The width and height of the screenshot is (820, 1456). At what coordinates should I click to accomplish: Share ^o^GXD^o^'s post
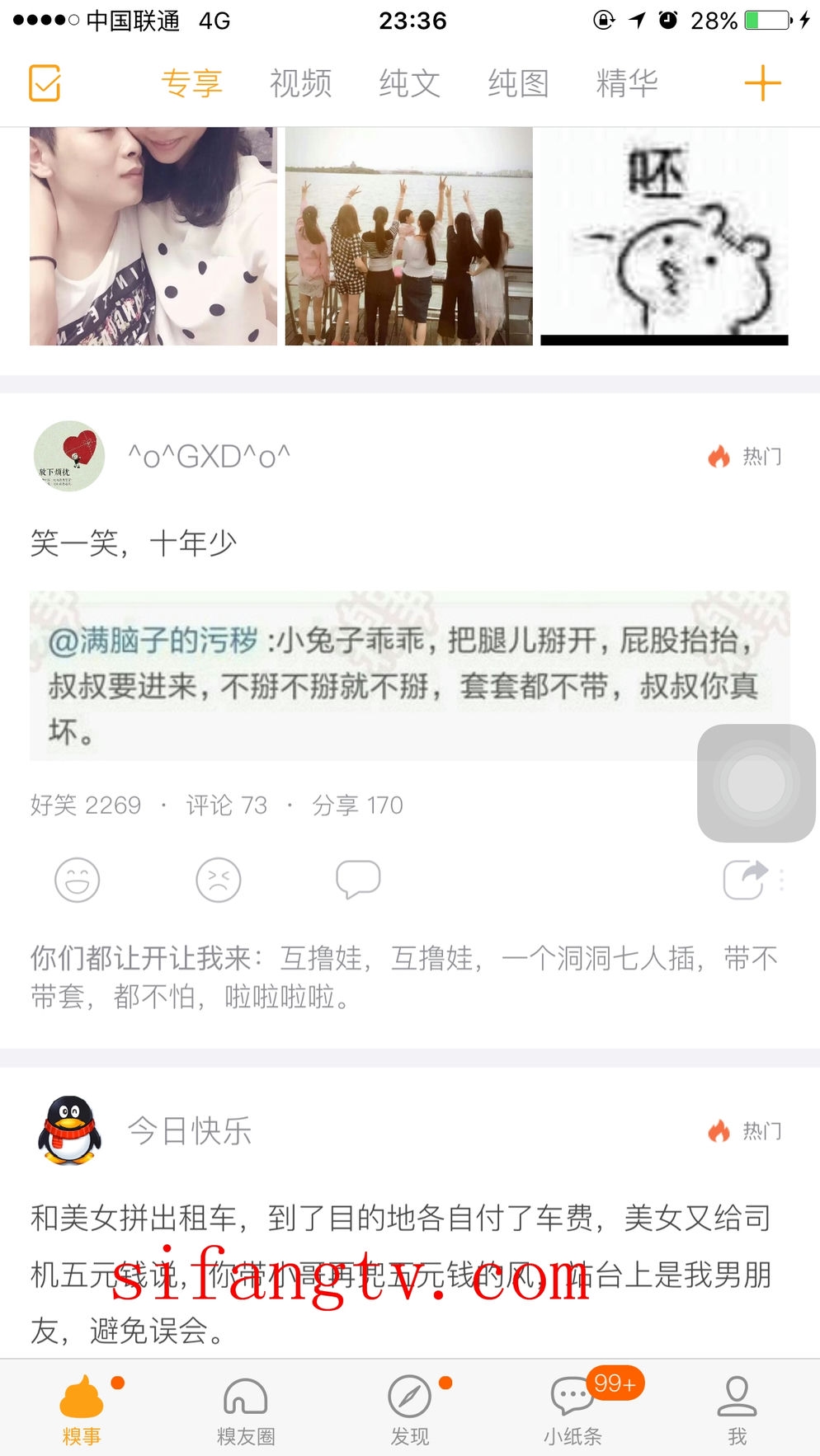coord(745,880)
